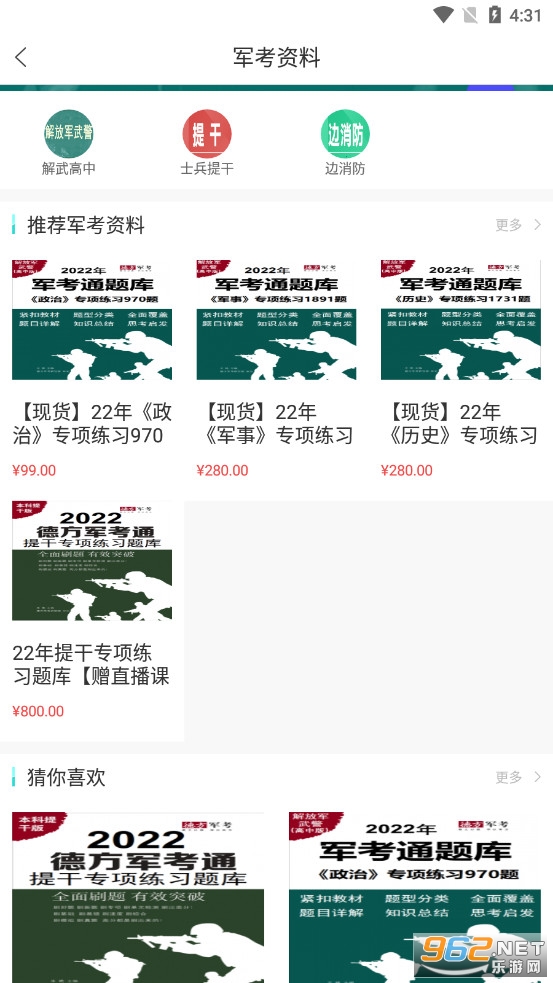
Task: View more under 推荐军考资料
Action: (518, 224)
